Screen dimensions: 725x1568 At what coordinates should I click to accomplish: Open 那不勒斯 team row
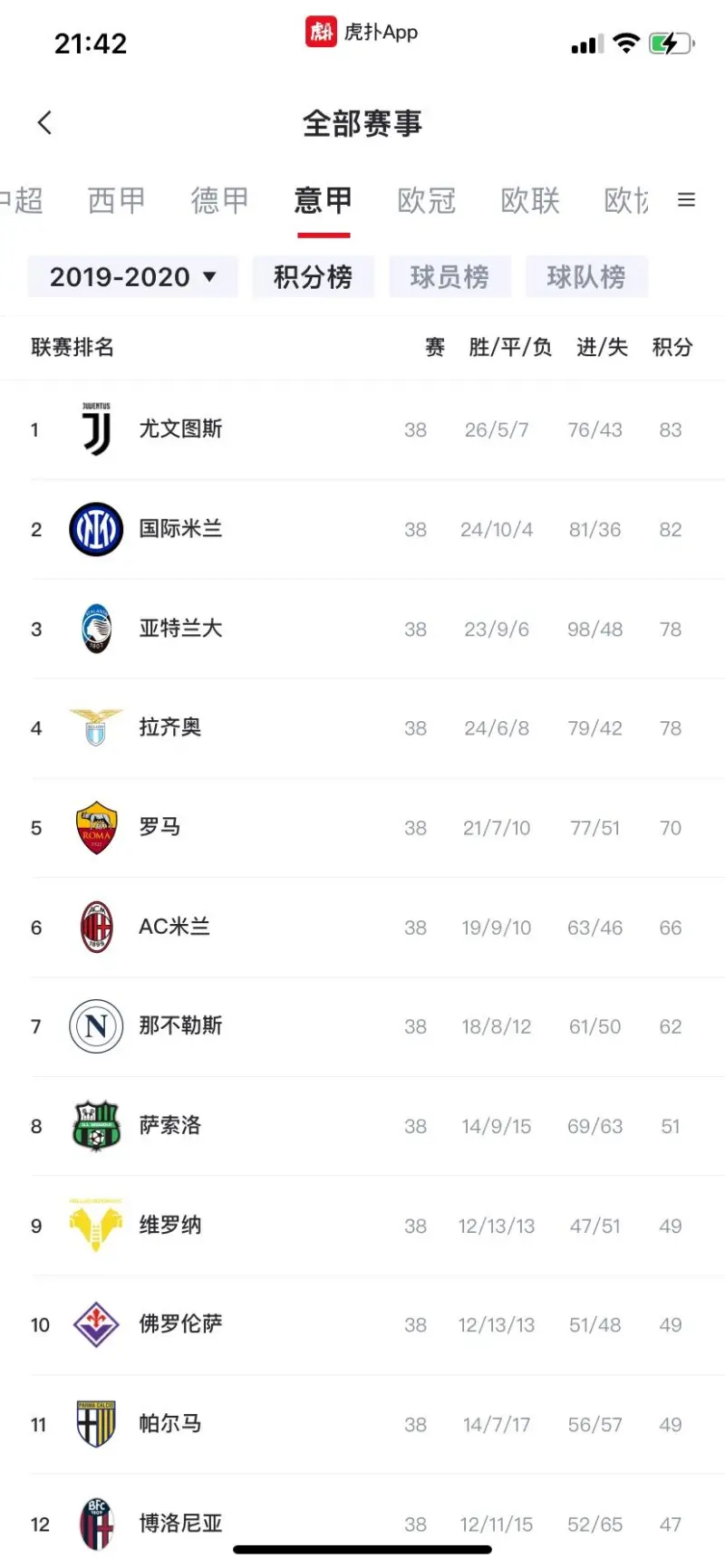point(362,1026)
